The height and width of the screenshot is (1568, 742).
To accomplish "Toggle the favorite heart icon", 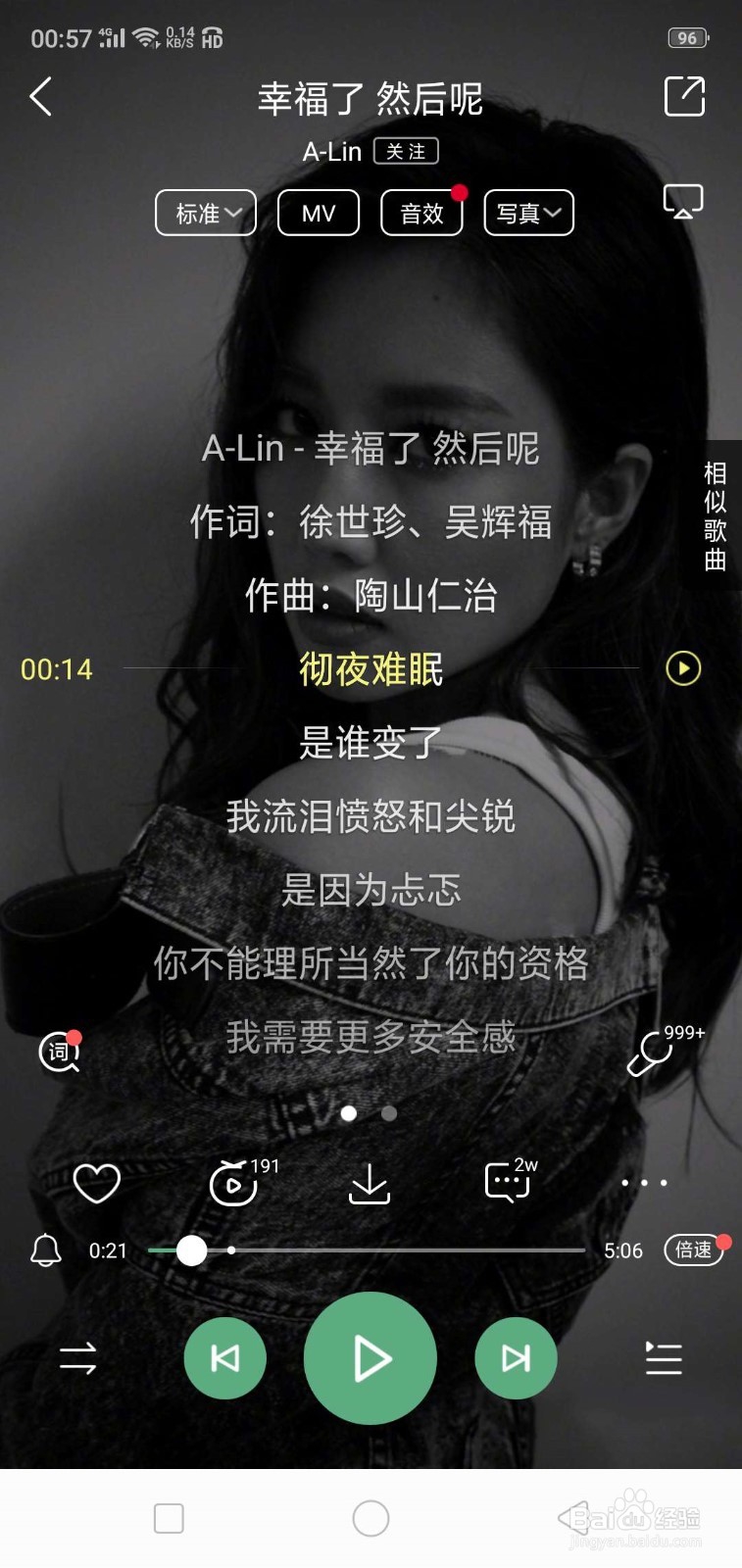I will [x=94, y=1183].
